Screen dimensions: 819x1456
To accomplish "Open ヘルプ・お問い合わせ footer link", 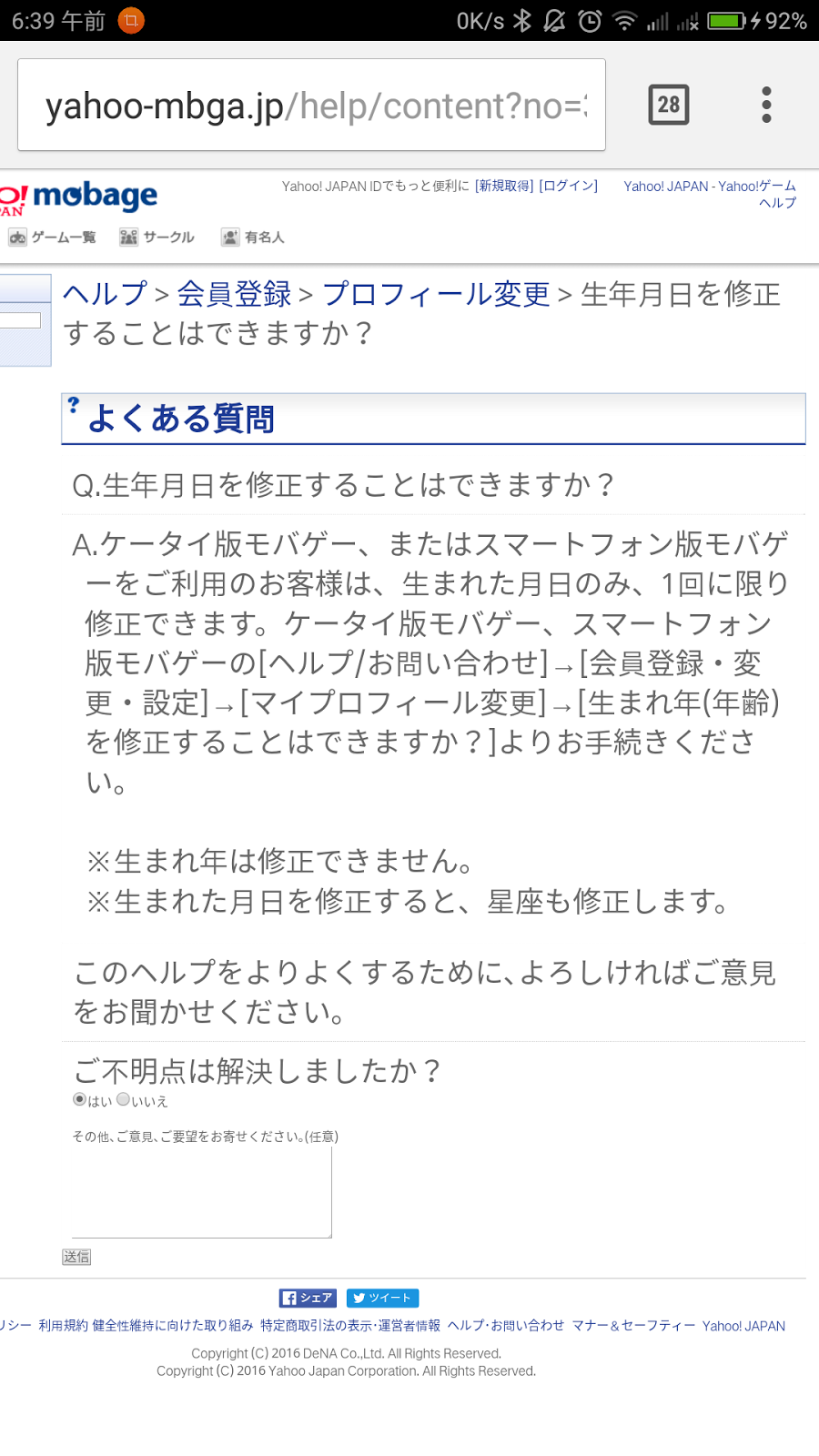I will [506, 1326].
